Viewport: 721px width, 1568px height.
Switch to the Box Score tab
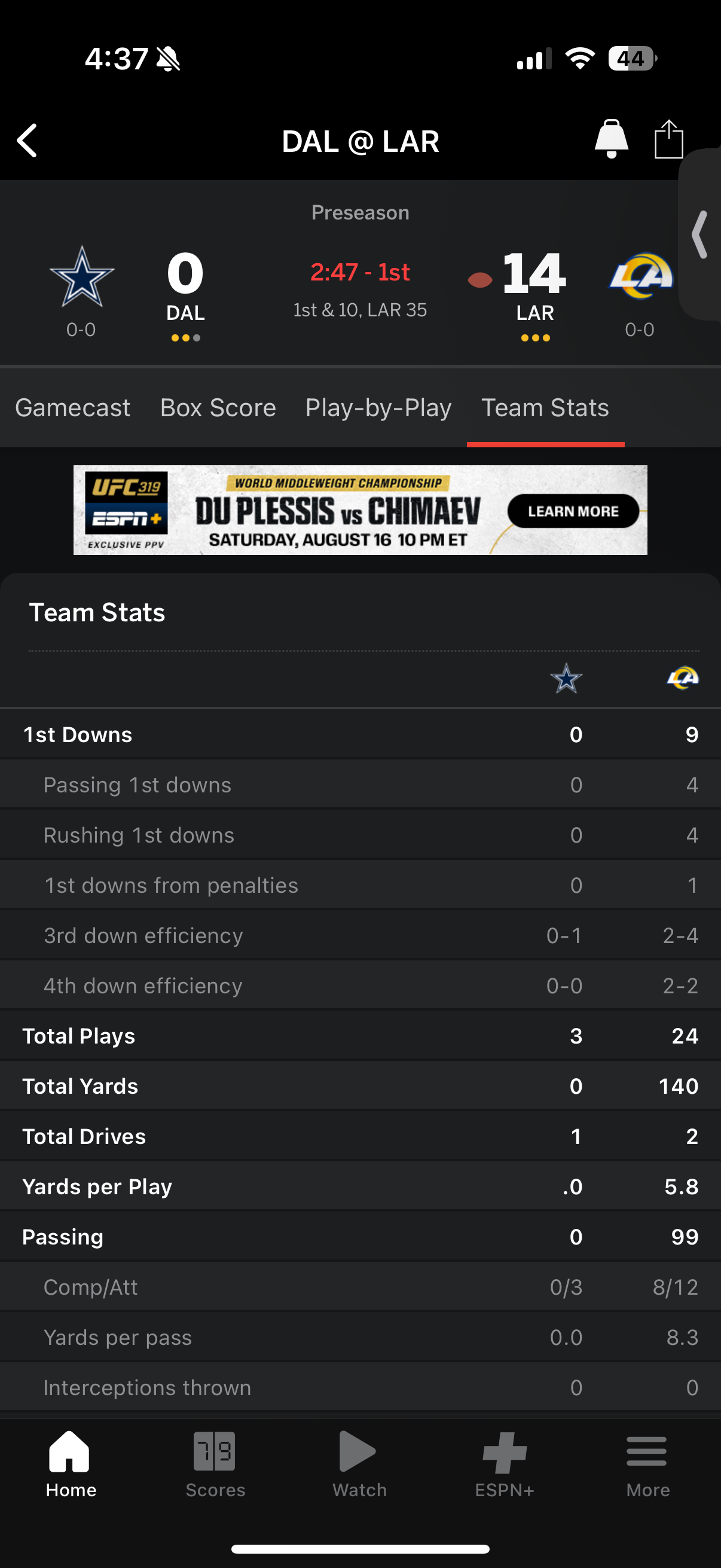(x=218, y=408)
